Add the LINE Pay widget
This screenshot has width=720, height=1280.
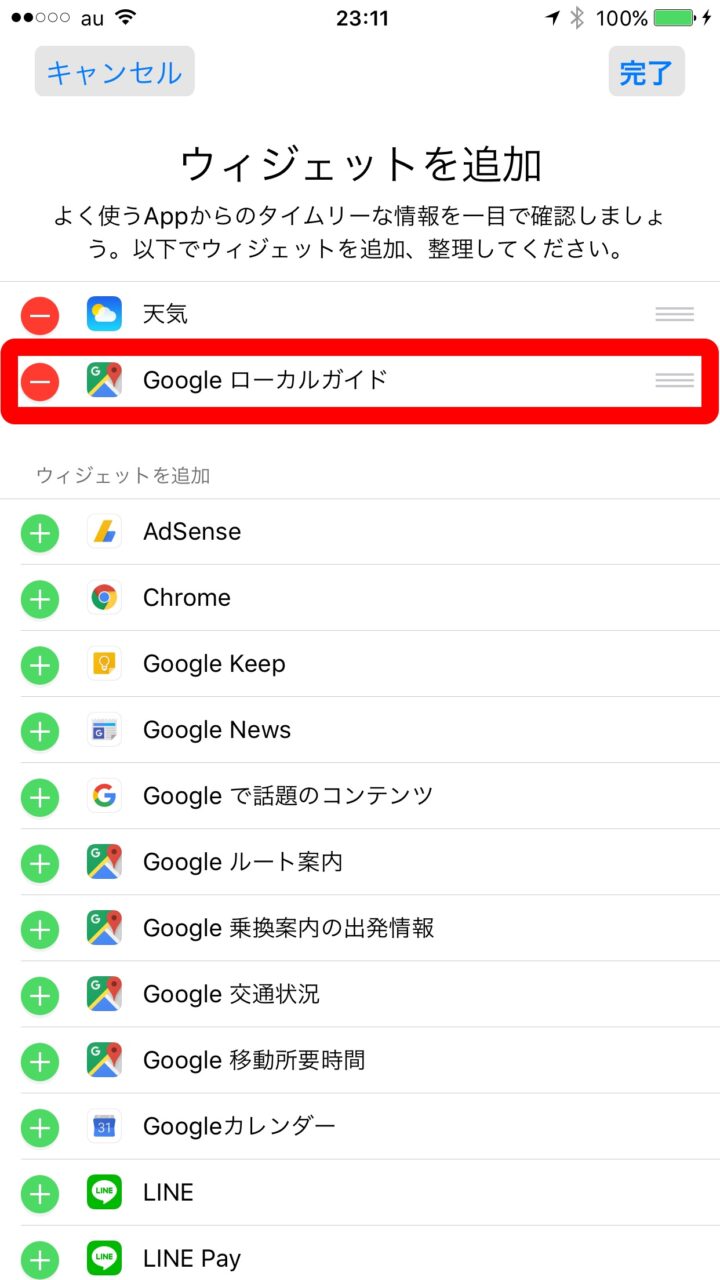click(40, 1259)
